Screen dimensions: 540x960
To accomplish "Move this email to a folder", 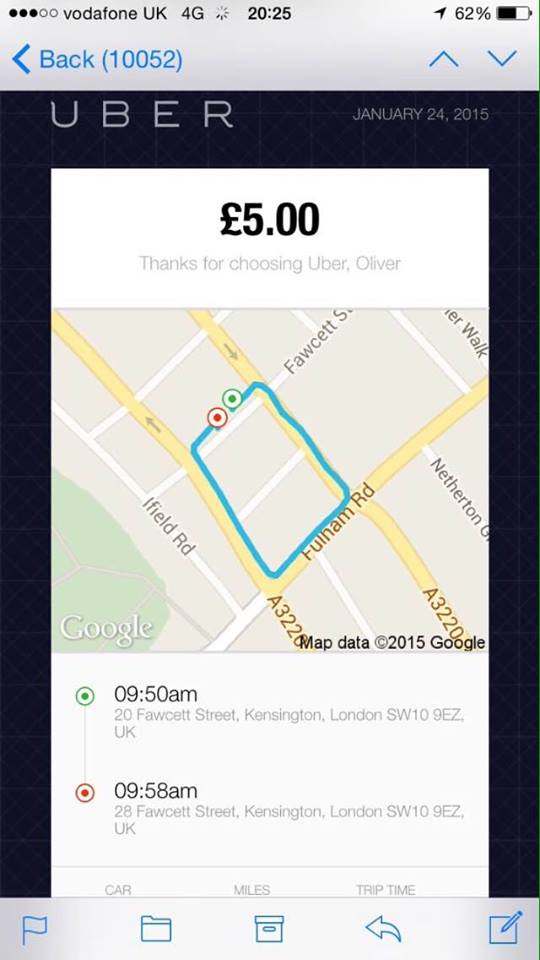I will tap(156, 929).
